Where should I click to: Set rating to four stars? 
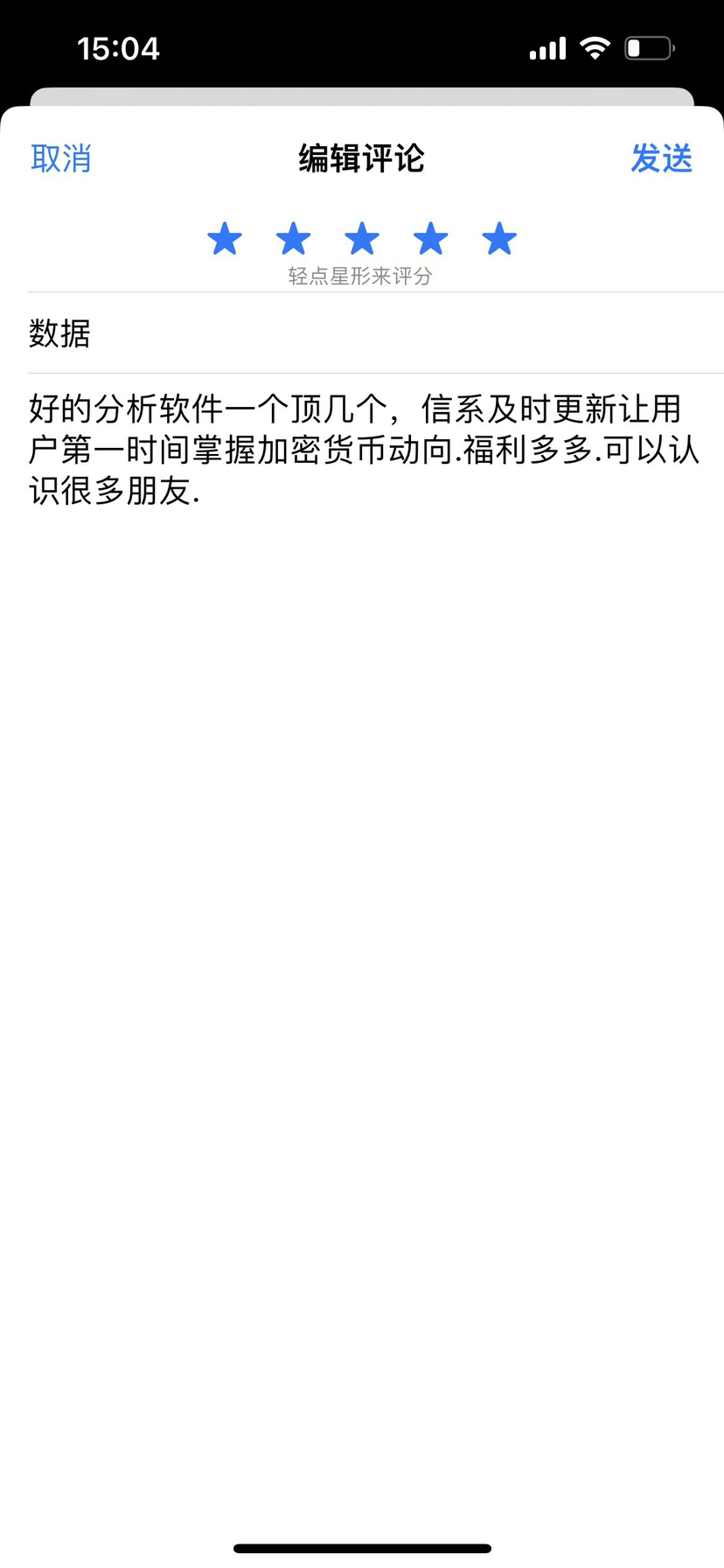(x=431, y=239)
